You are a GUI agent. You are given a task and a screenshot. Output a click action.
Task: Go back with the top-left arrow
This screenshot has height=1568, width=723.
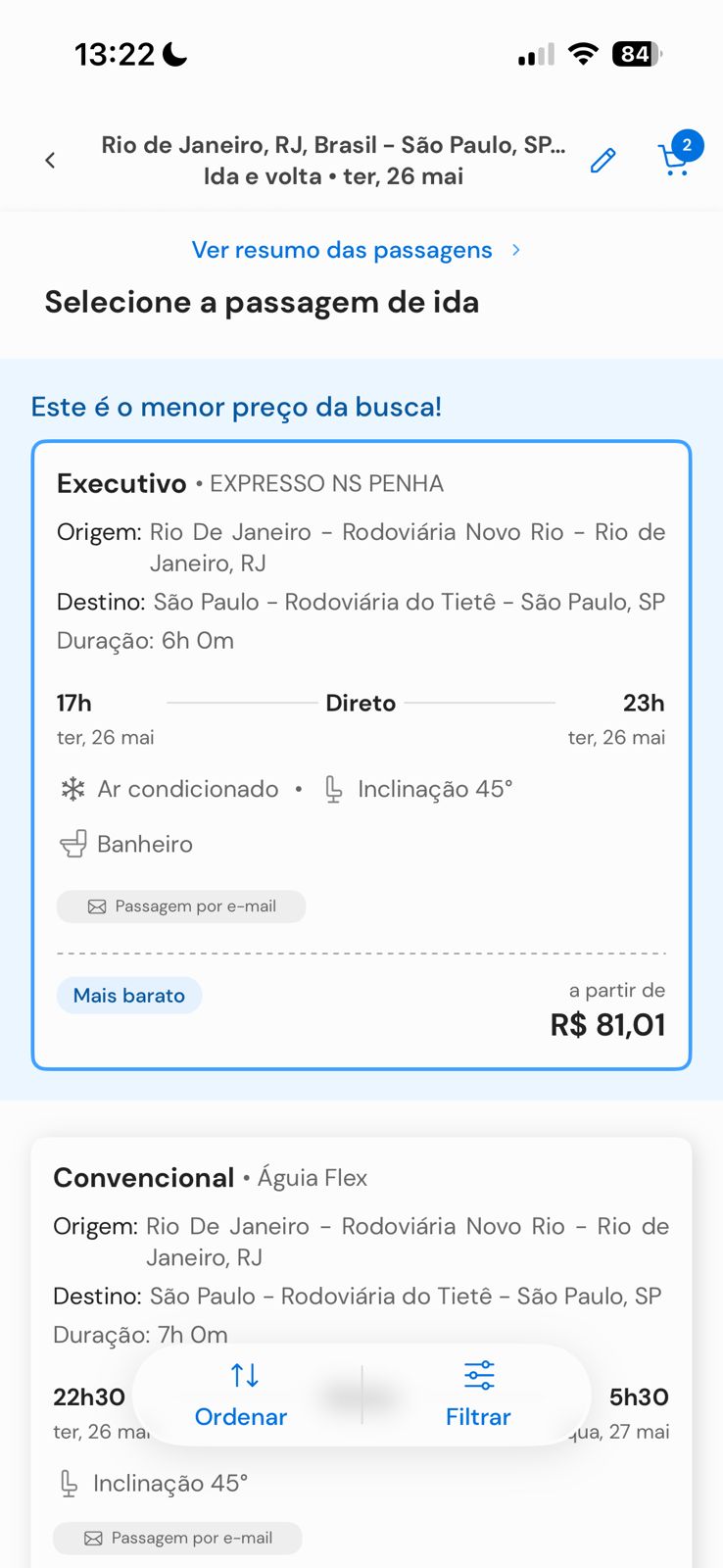tap(50, 160)
